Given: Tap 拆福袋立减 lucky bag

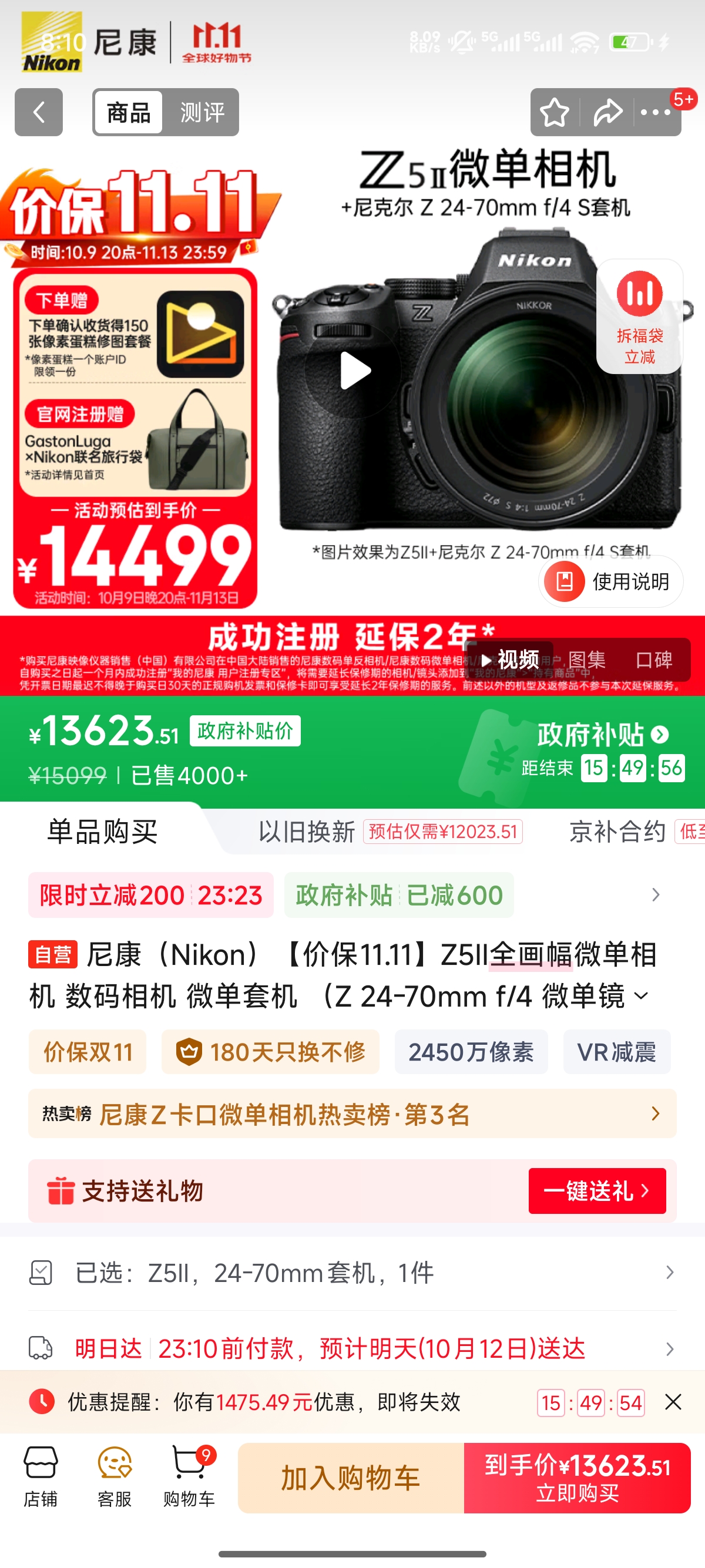Looking at the screenshot, I should [639, 317].
